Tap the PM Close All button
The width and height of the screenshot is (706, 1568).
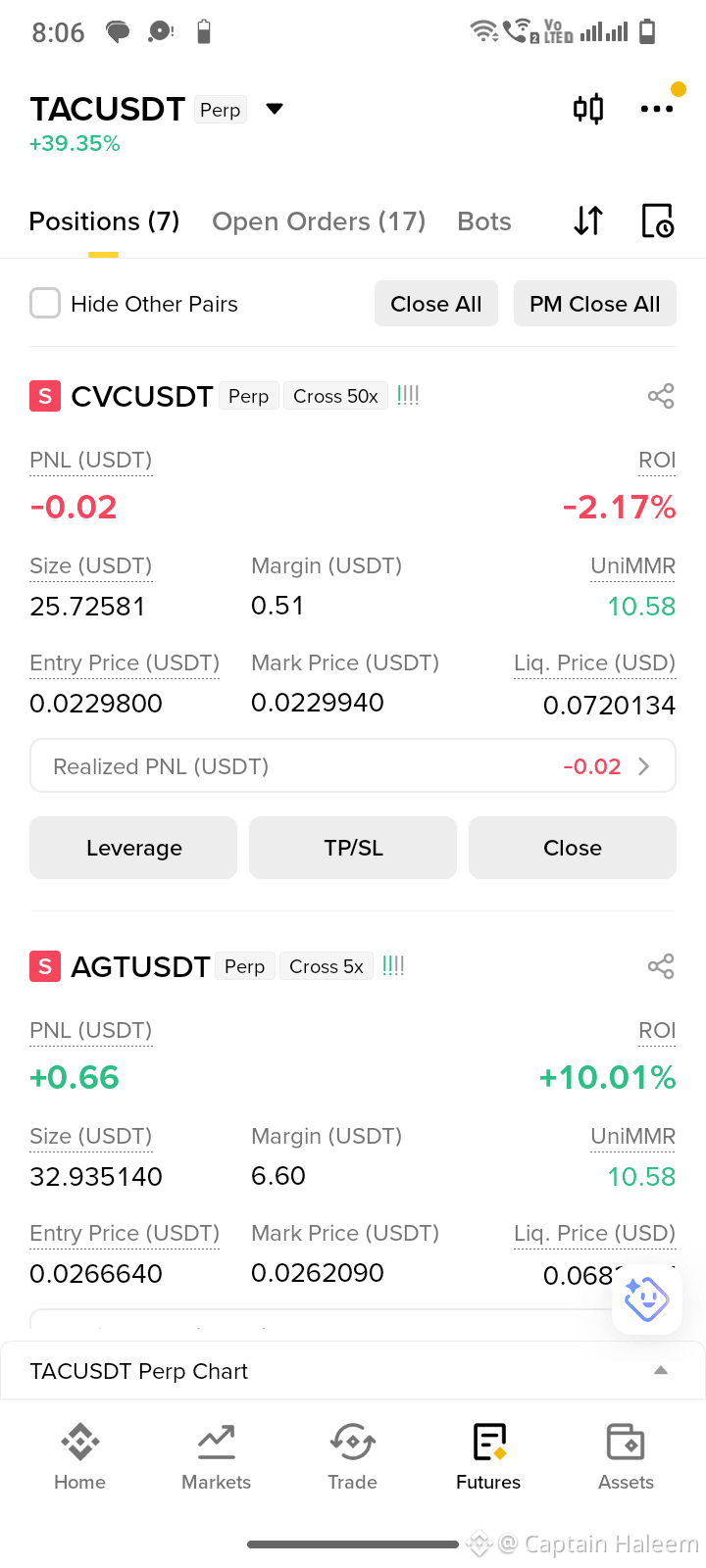coord(595,304)
